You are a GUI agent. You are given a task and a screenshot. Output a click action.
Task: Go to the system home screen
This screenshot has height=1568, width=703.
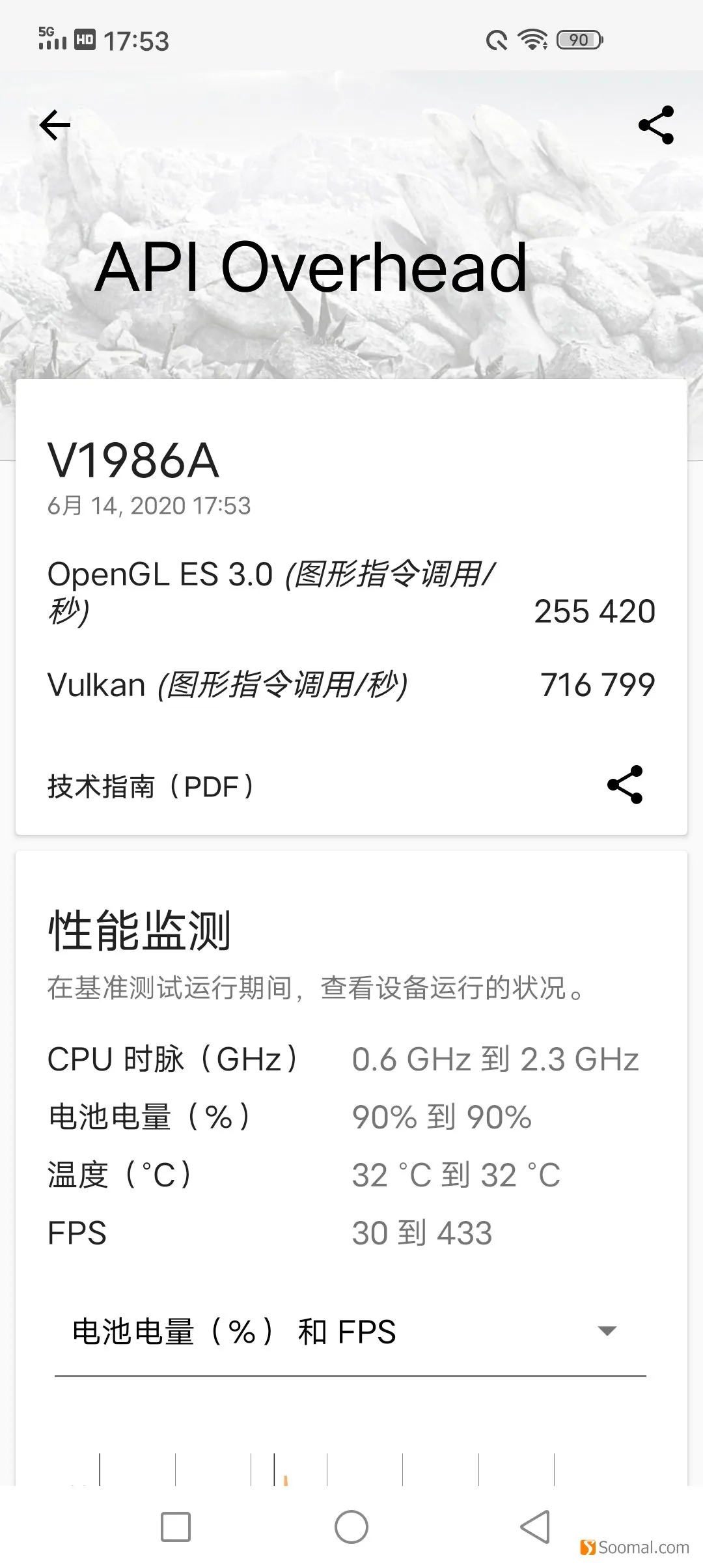point(351,1527)
